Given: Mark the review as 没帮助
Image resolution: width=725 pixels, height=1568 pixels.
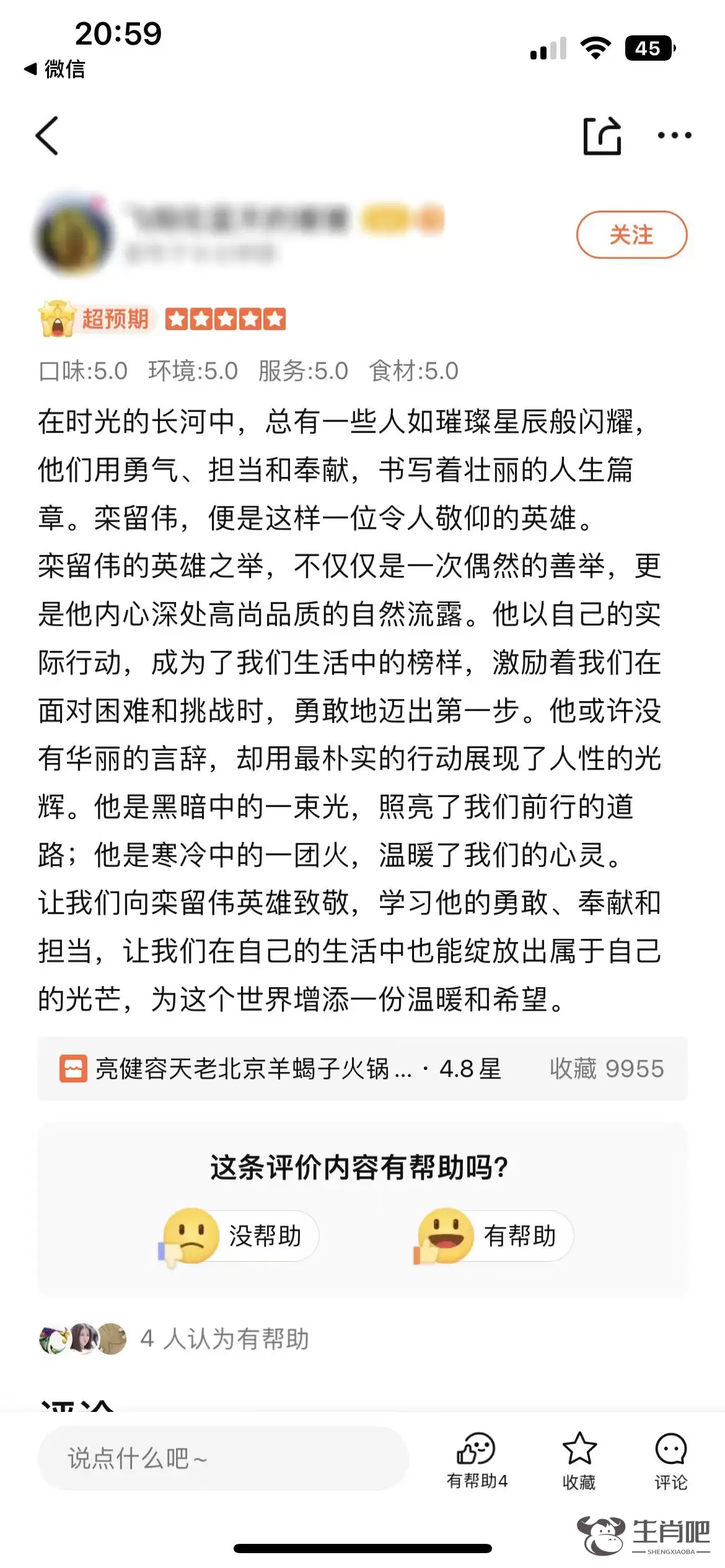Looking at the screenshot, I should point(239,1236).
